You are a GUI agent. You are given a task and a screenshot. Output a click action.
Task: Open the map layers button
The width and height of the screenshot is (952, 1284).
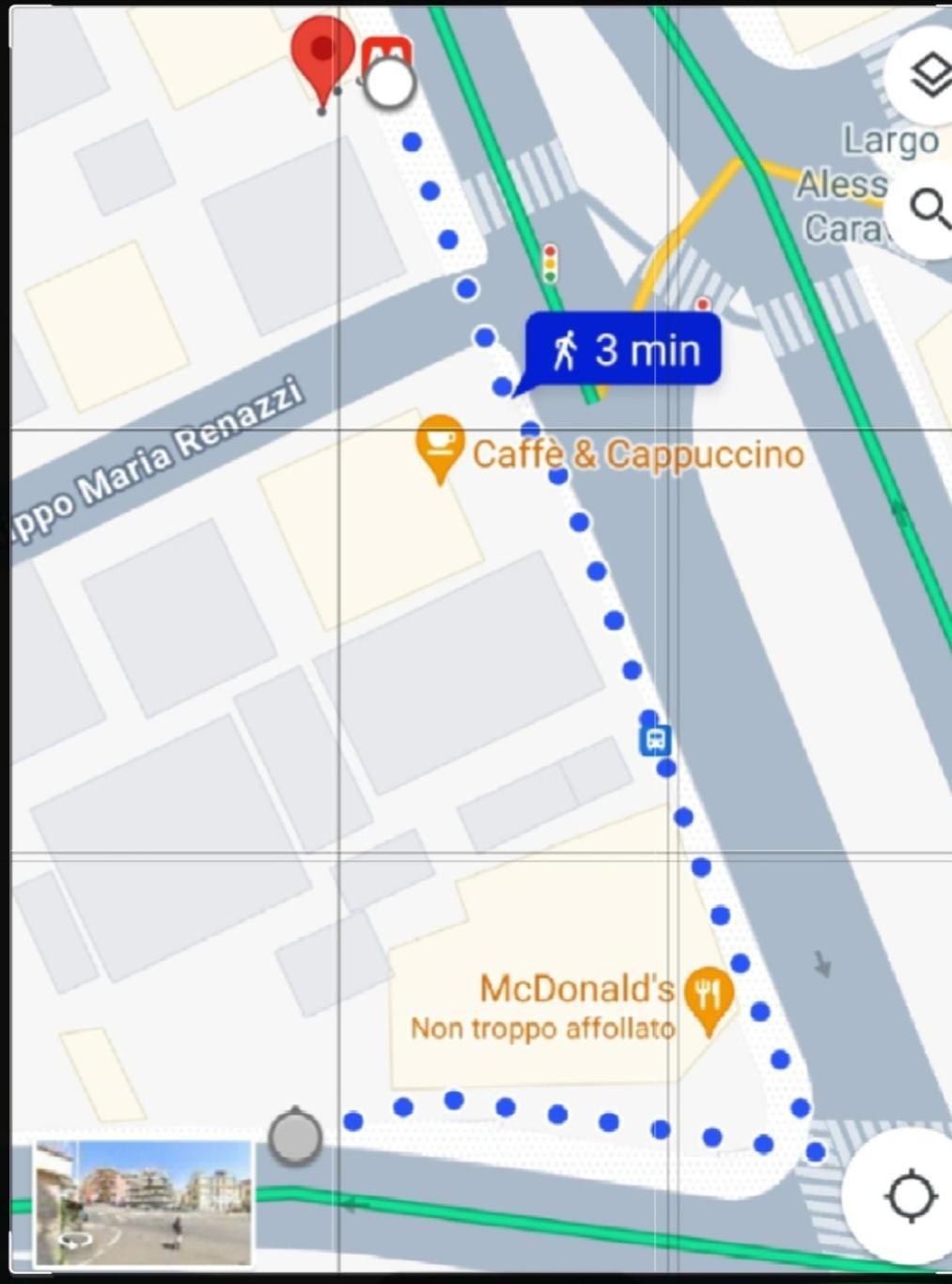point(929,76)
